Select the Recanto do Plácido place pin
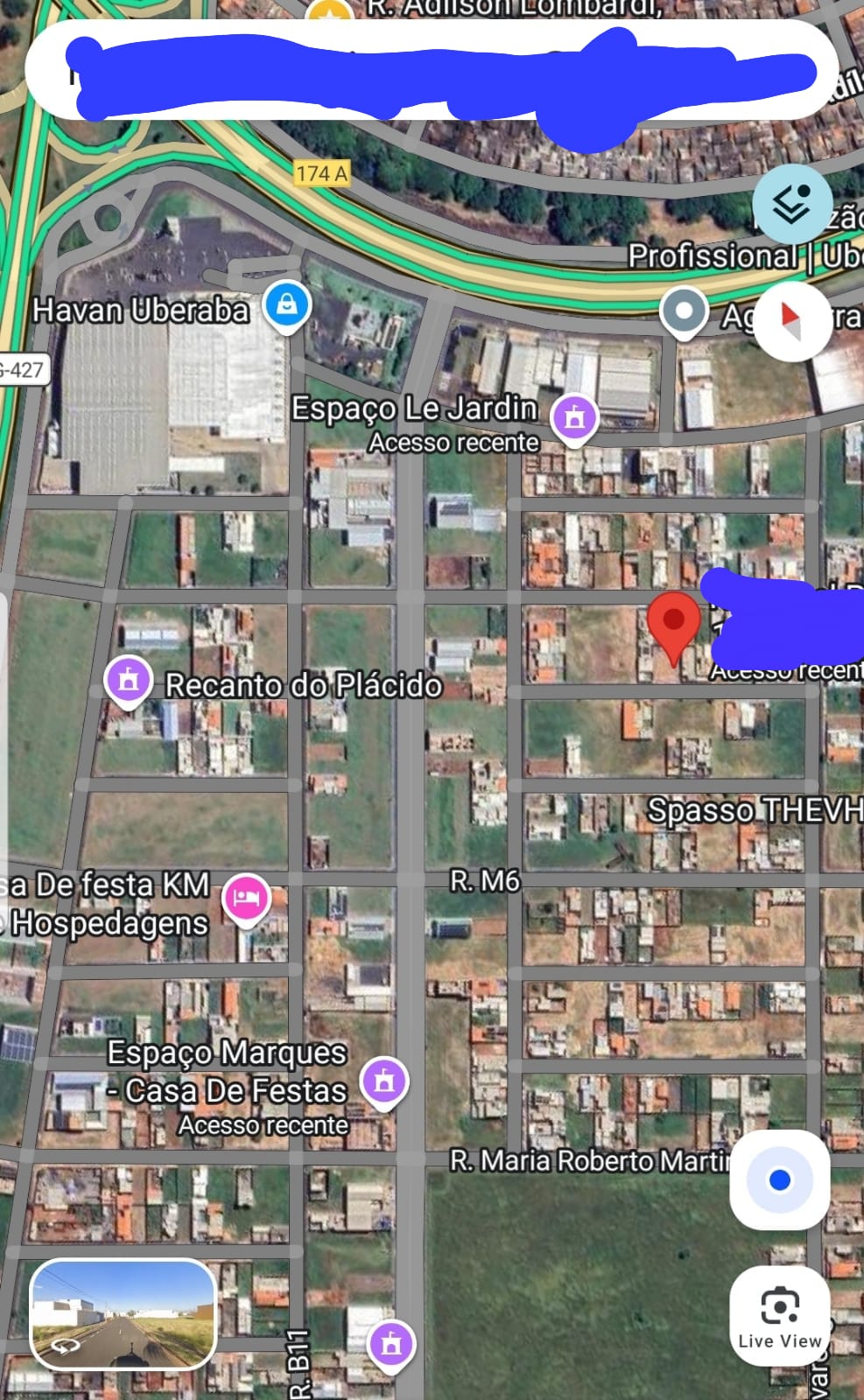This screenshot has width=864, height=1400. 129,679
